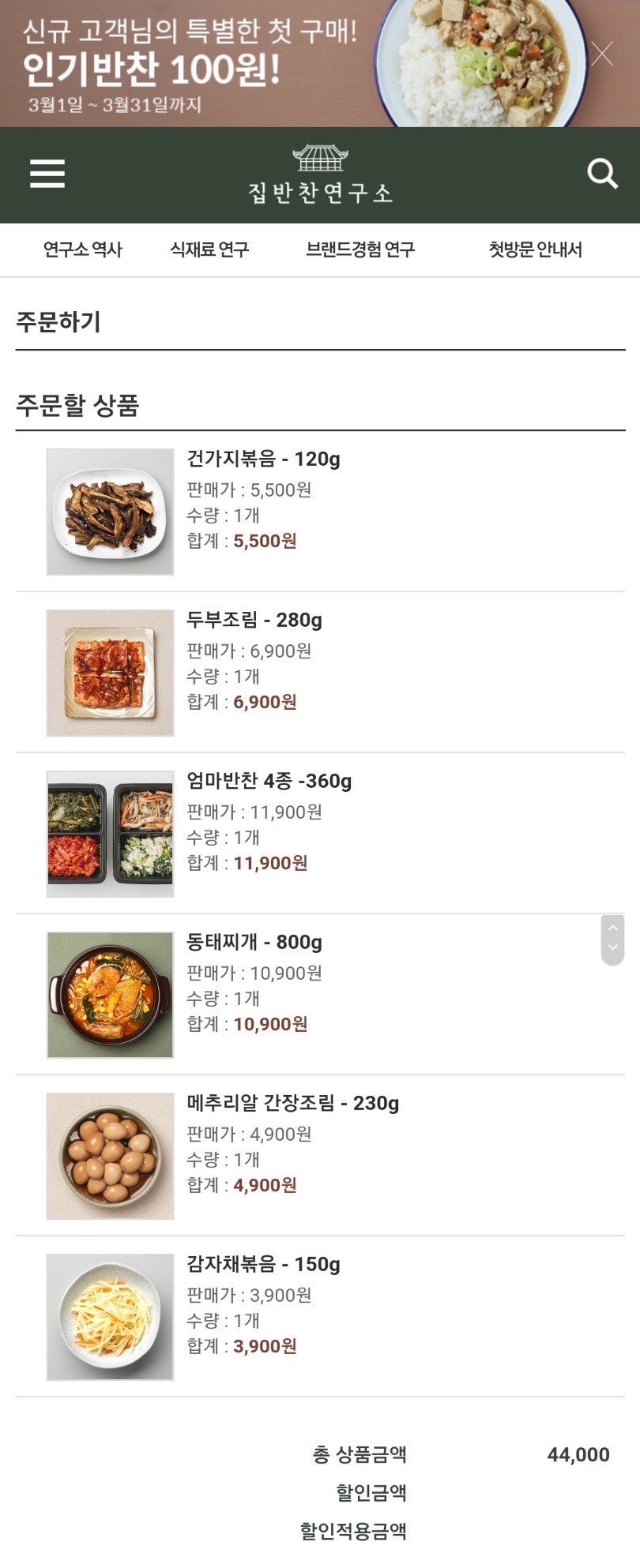
Task: Switch to 연구소 역사 tab
Action: (x=83, y=250)
